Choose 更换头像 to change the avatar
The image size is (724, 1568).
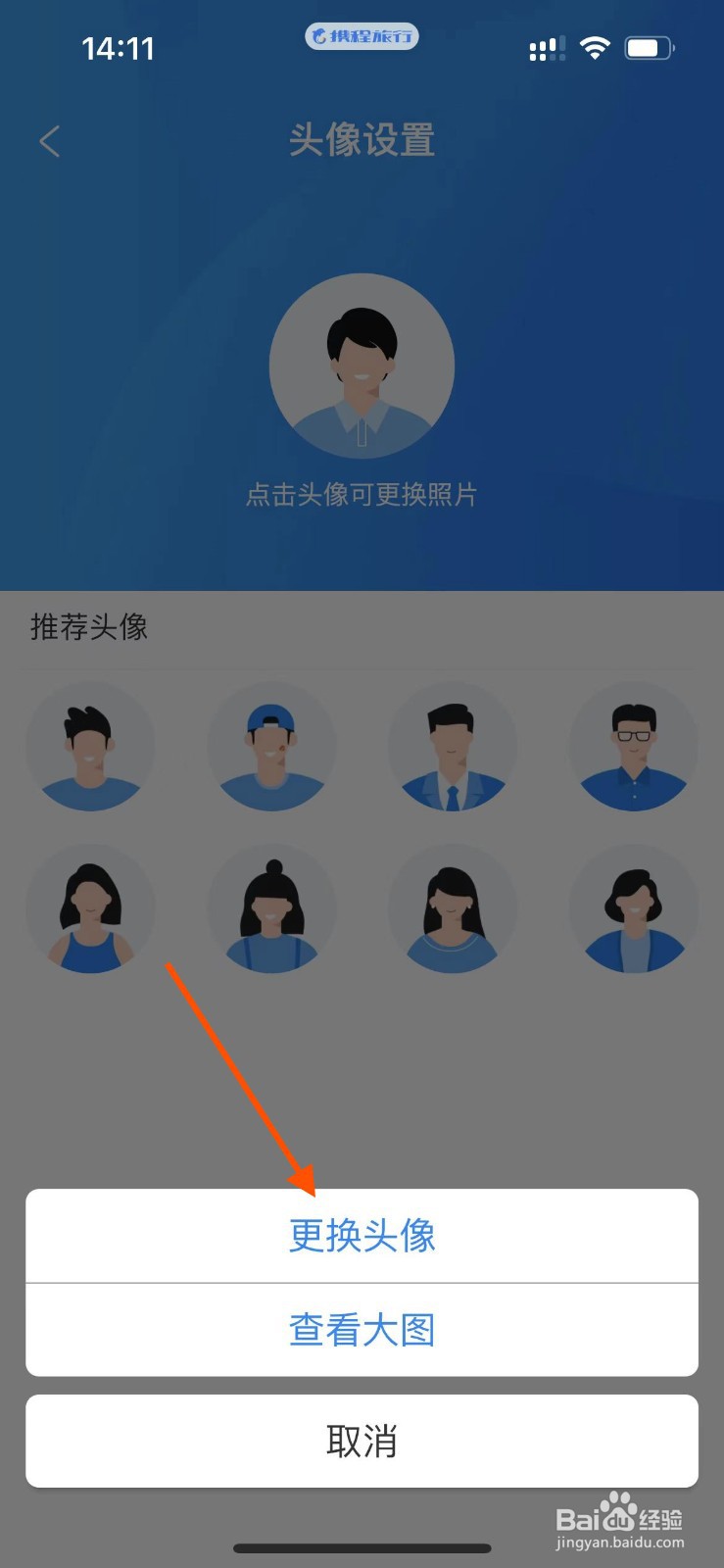pyautogui.click(x=362, y=1235)
